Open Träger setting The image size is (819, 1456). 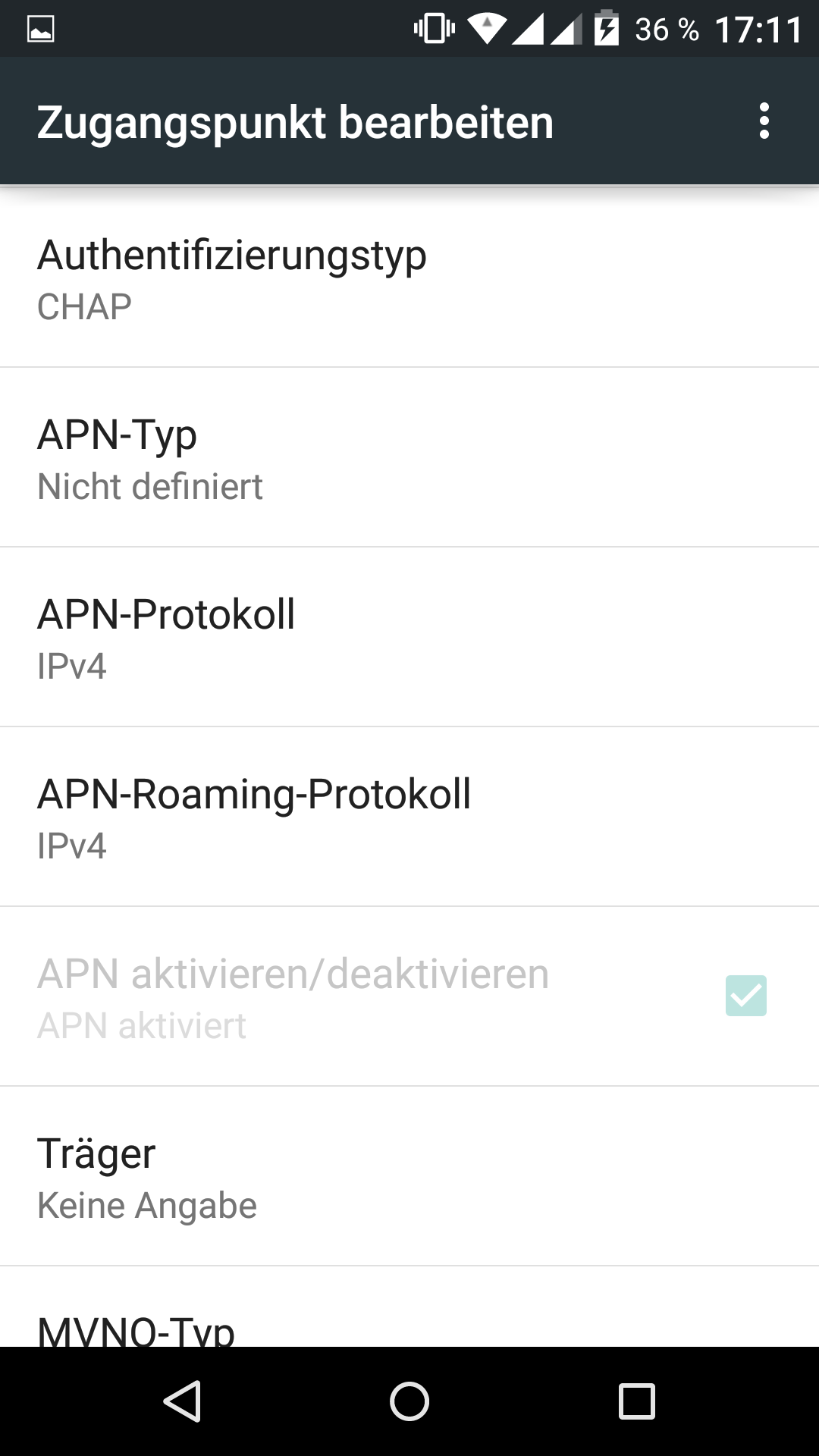click(409, 1177)
